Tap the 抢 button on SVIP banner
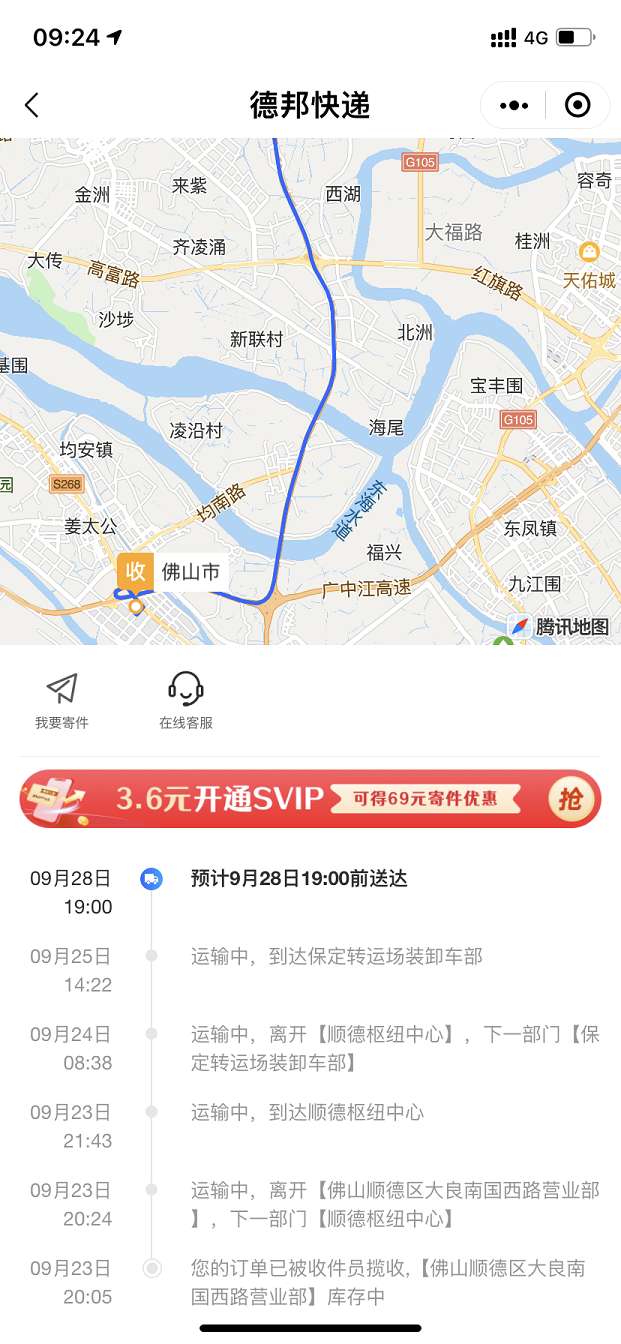This screenshot has height=1344, width=621. [572, 798]
